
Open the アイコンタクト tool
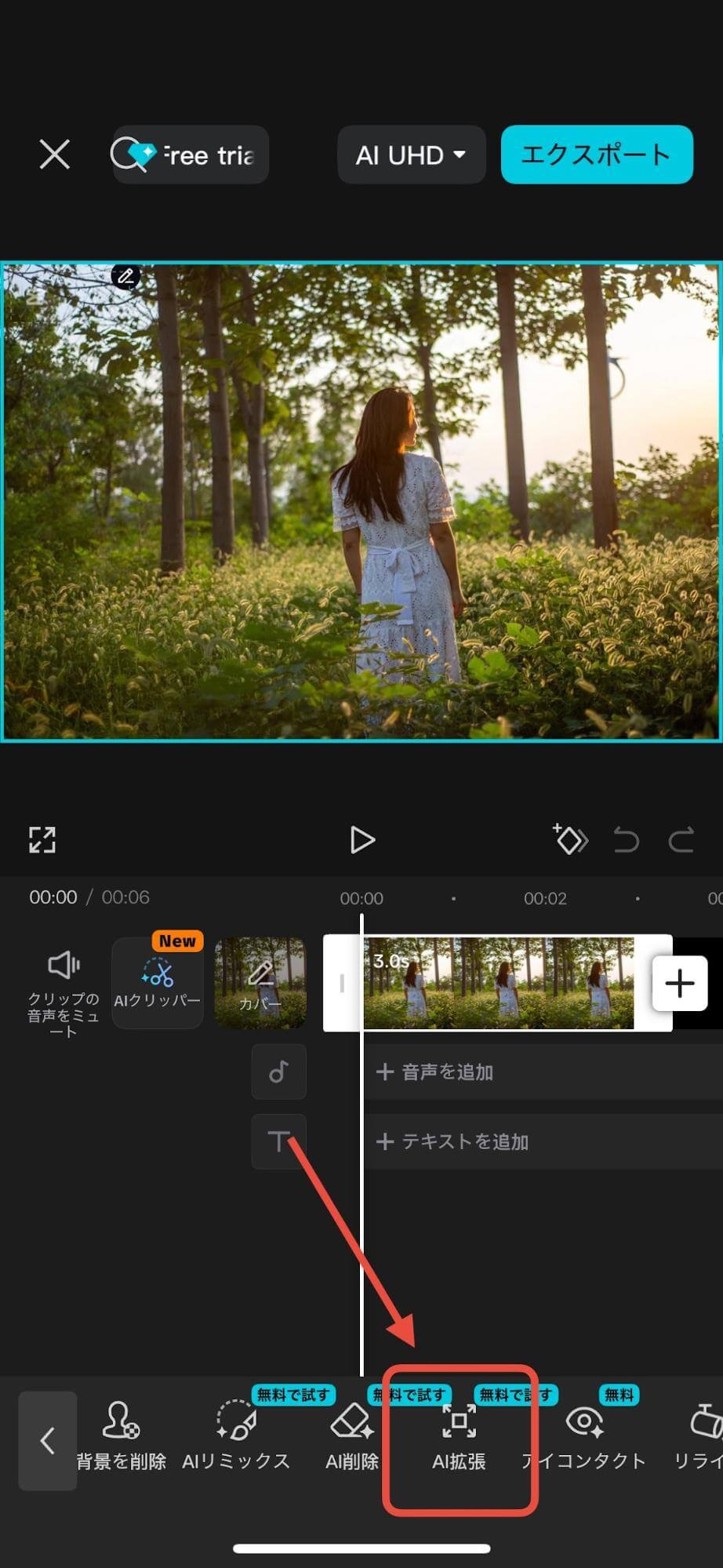pos(584,1437)
